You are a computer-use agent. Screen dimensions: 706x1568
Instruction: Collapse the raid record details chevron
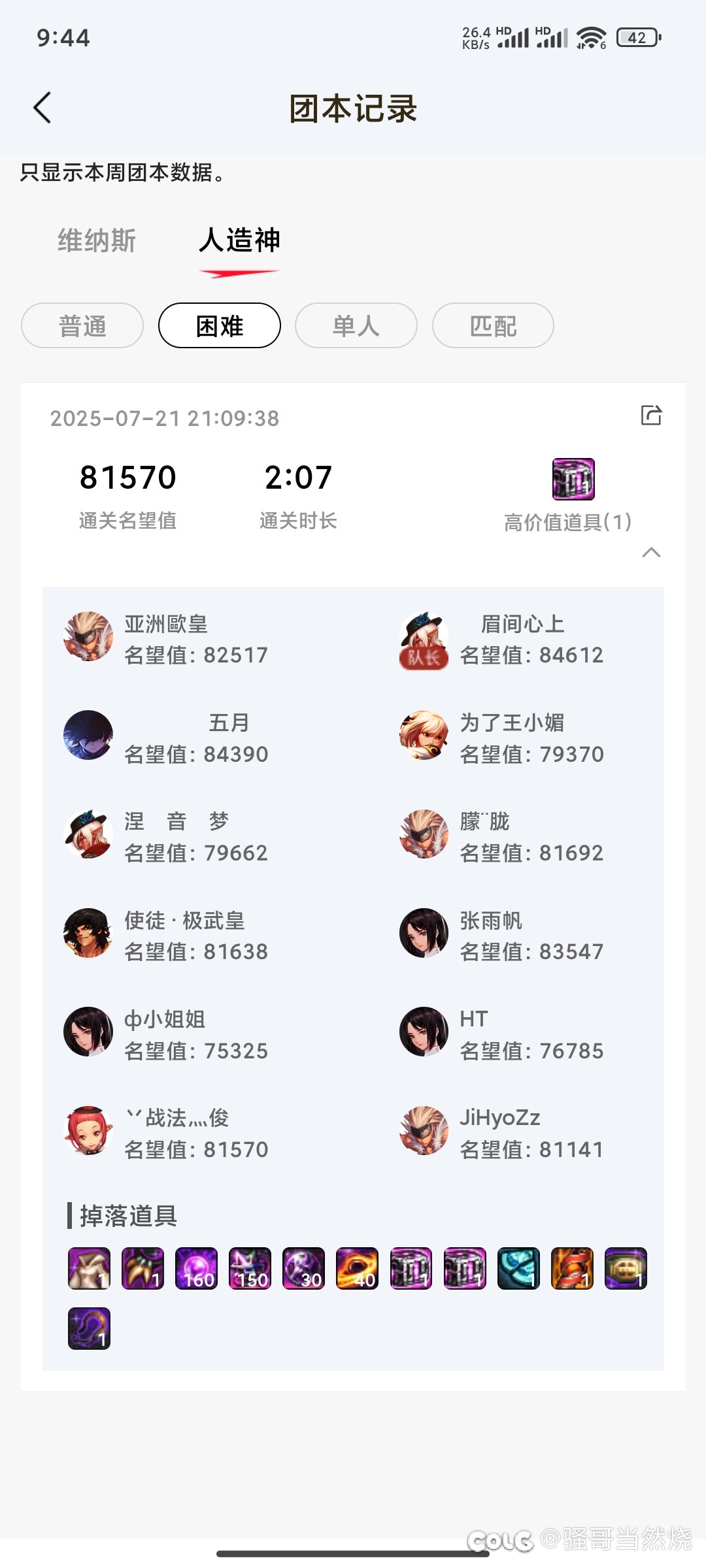[651, 553]
